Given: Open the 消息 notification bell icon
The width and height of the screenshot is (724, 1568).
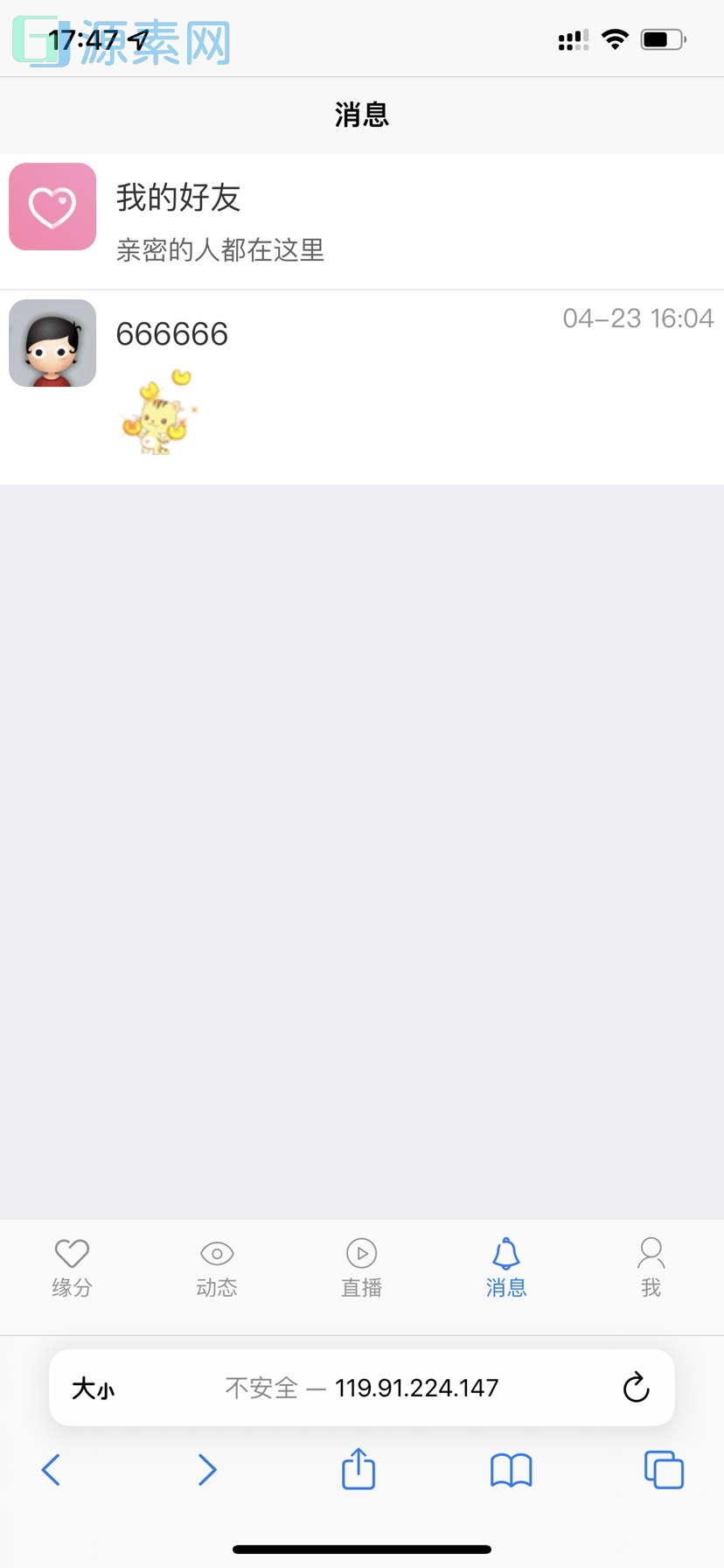Looking at the screenshot, I should (x=505, y=1254).
